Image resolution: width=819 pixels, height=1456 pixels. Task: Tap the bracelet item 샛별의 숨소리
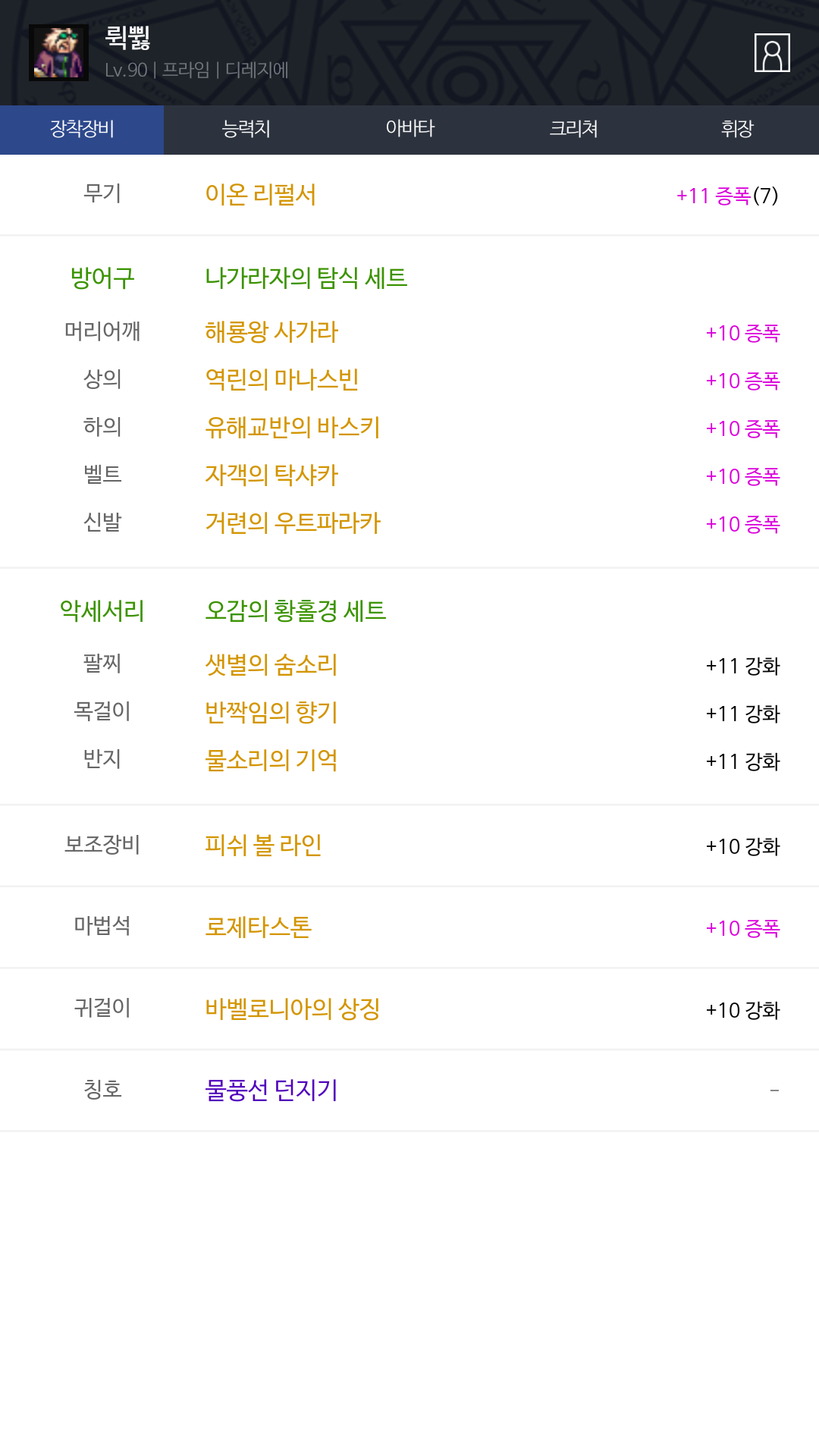pos(271,665)
